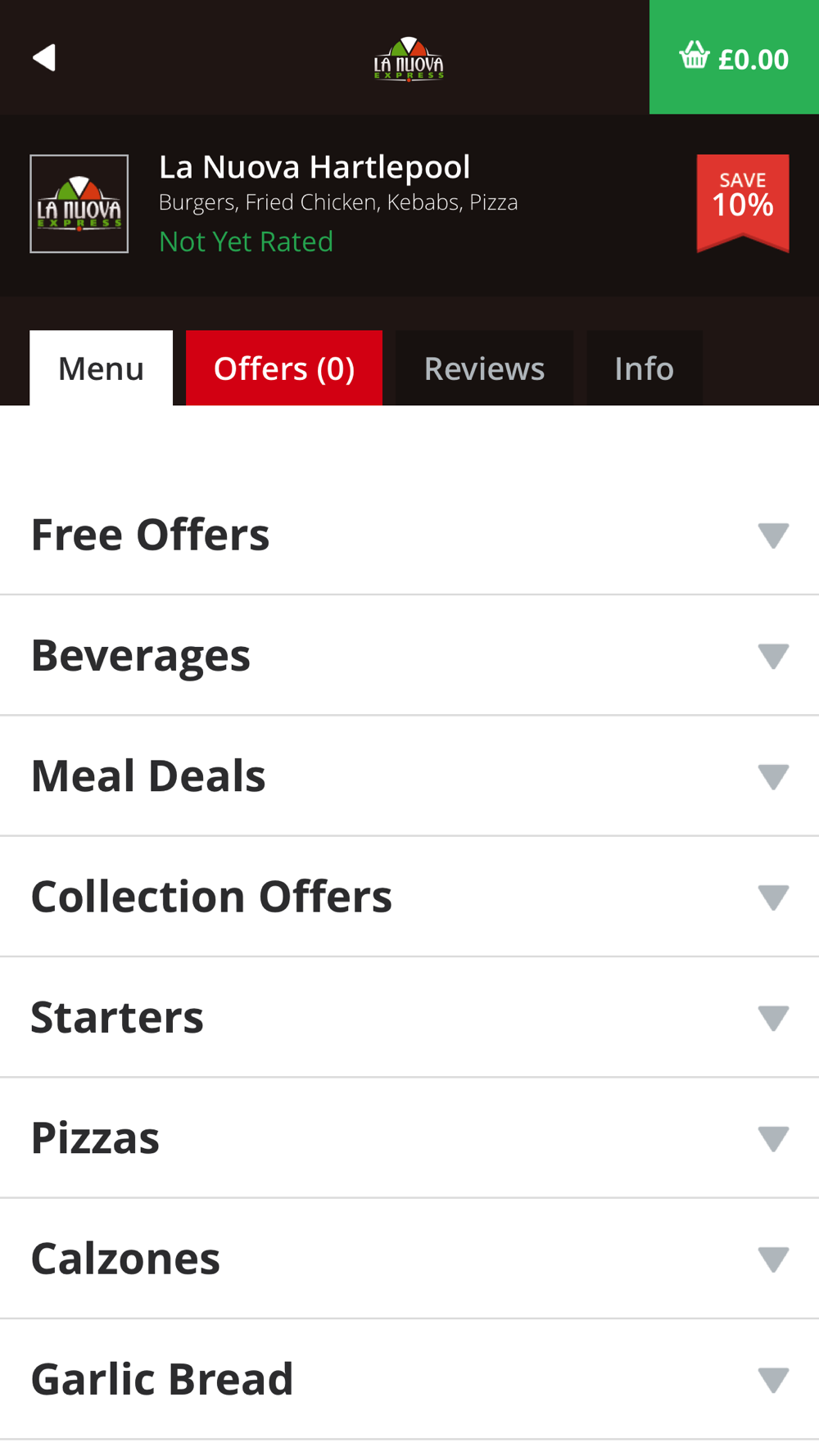
Task: Switch to the Offers (0) tab
Action: (x=284, y=368)
